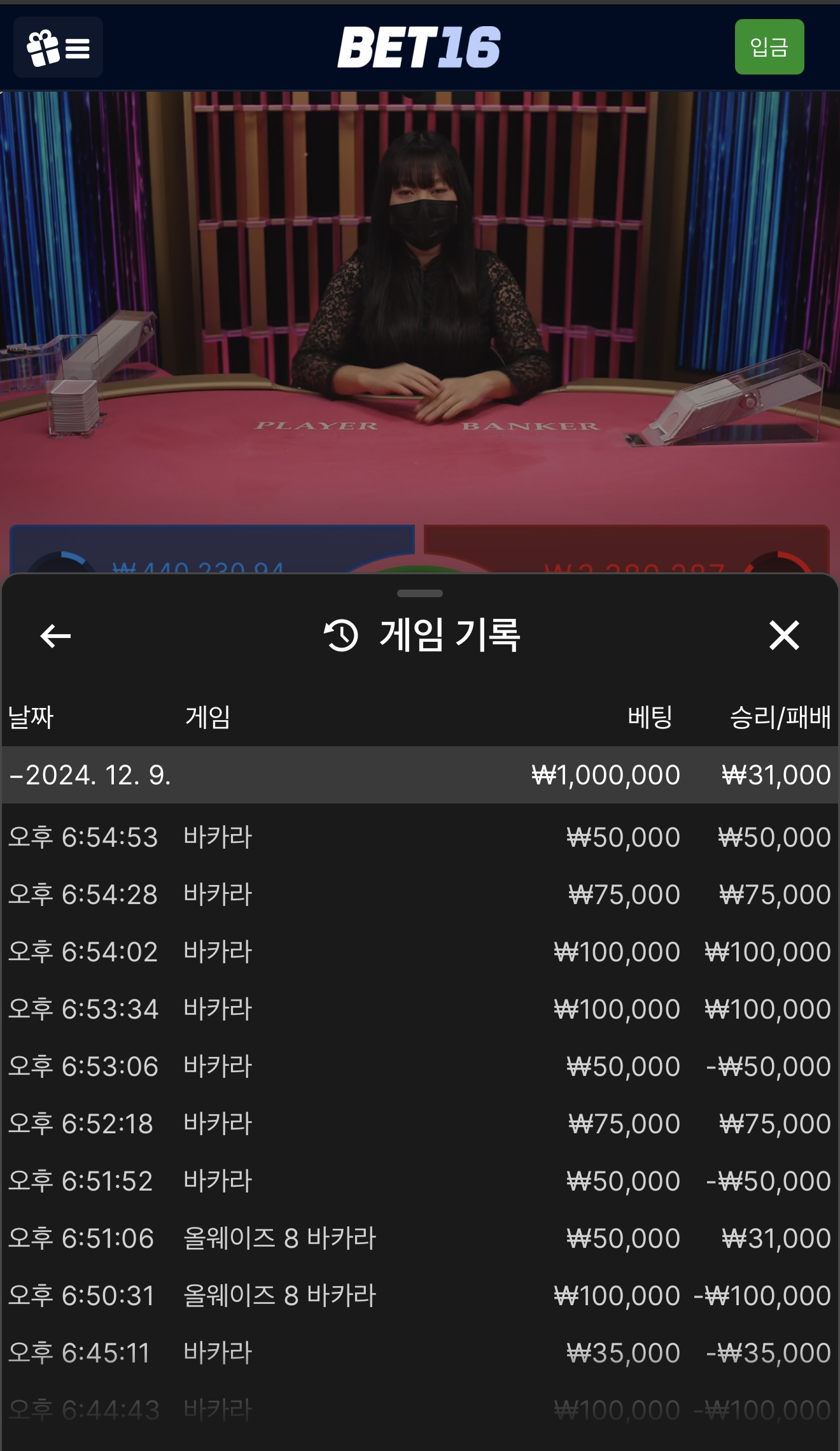This screenshot has width=840, height=1451.
Task: View the 오후 6:54:02 바카라 round
Action: pyautogui.click(x=419, y=951)
